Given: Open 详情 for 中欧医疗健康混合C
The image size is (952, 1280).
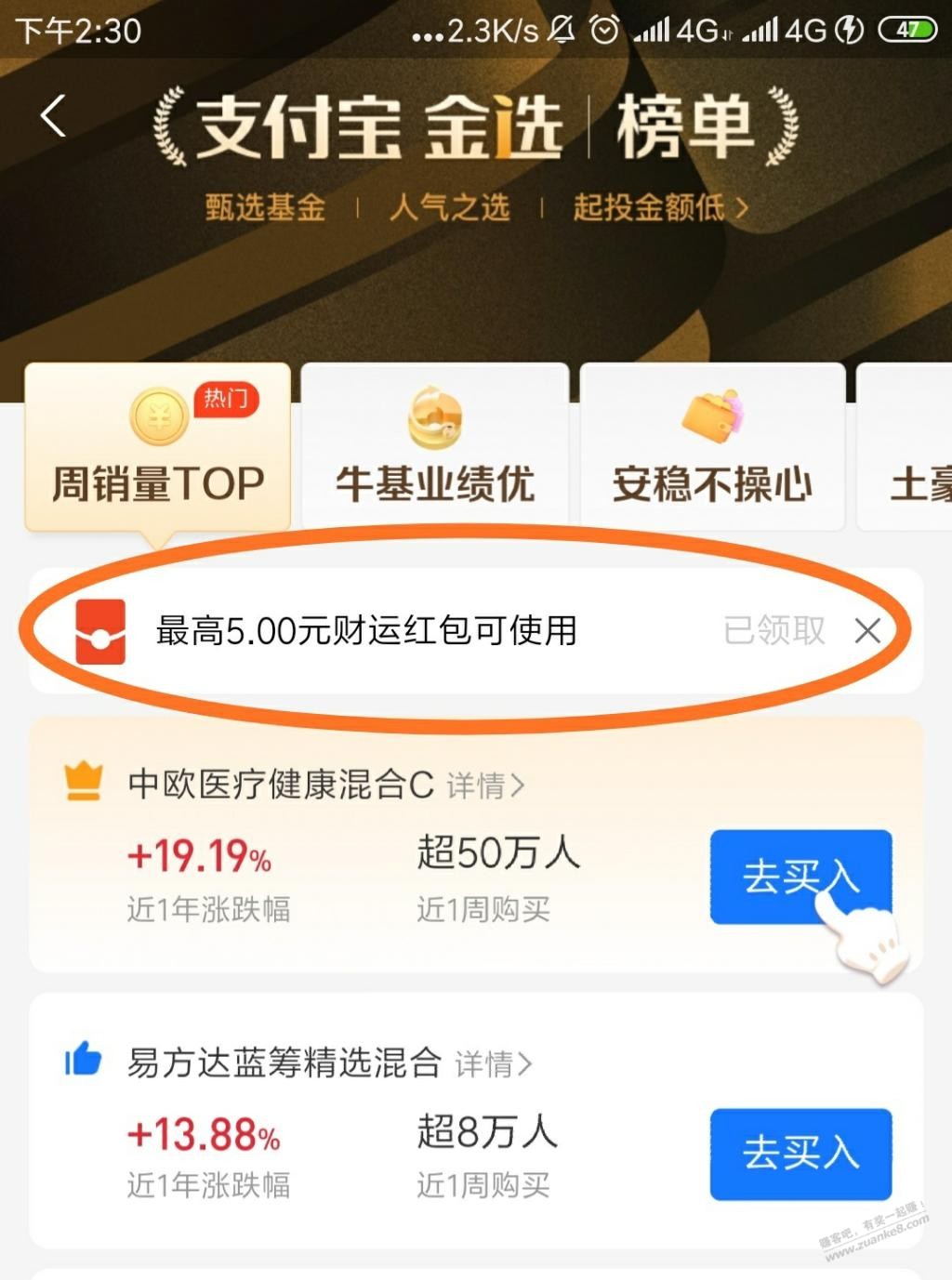Looking at the screenshot, I should tap(485, 786).
